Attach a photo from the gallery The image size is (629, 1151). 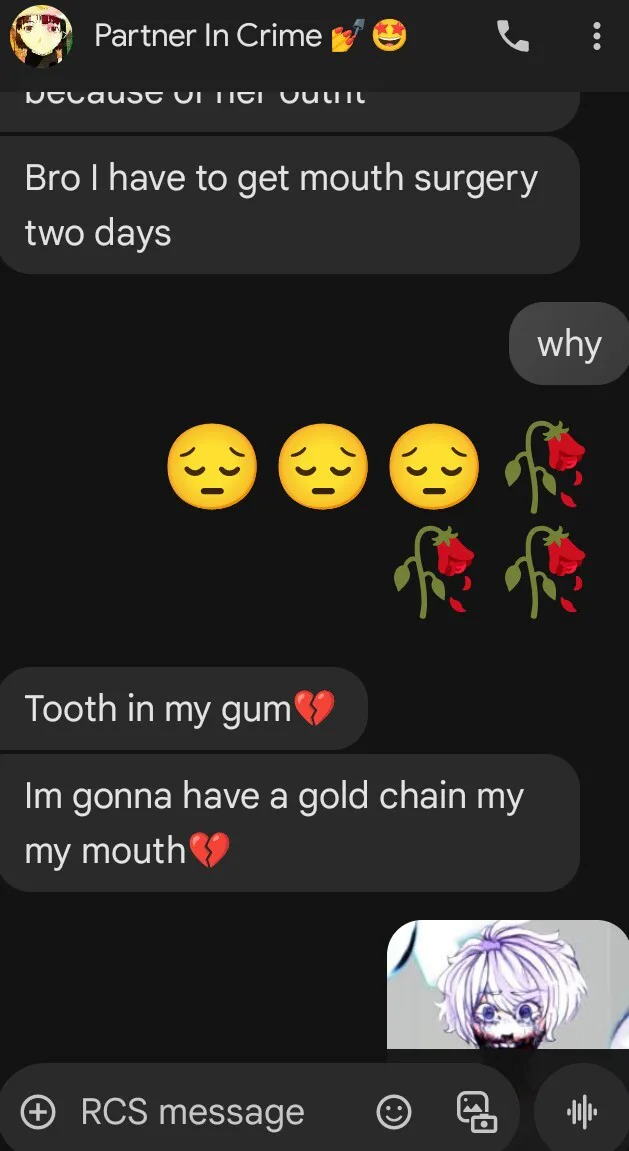click(476, 1111)
